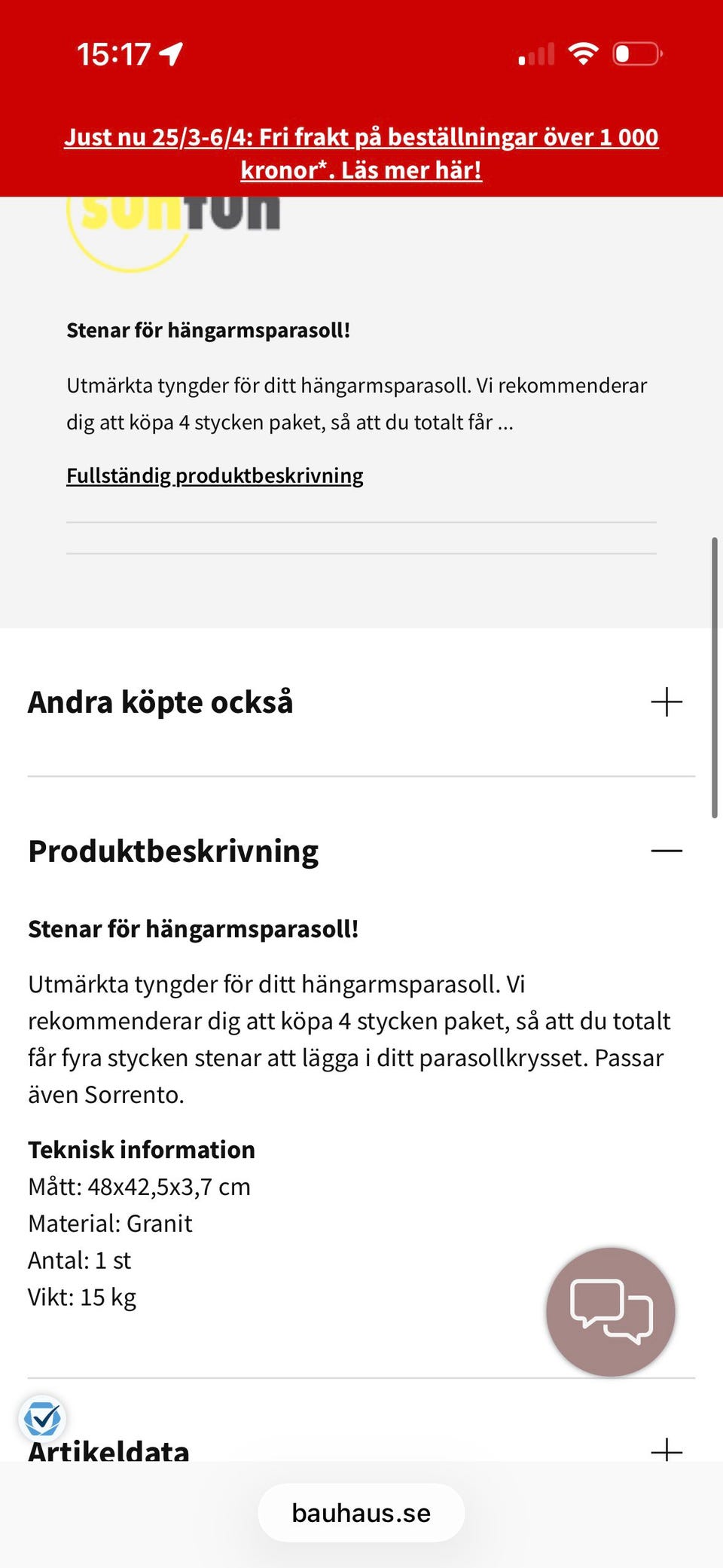The height and width of the screenshot is (1568, 723).
Task: Click the Vikt: 15 kg specification
Action: tap(82, 1297)
